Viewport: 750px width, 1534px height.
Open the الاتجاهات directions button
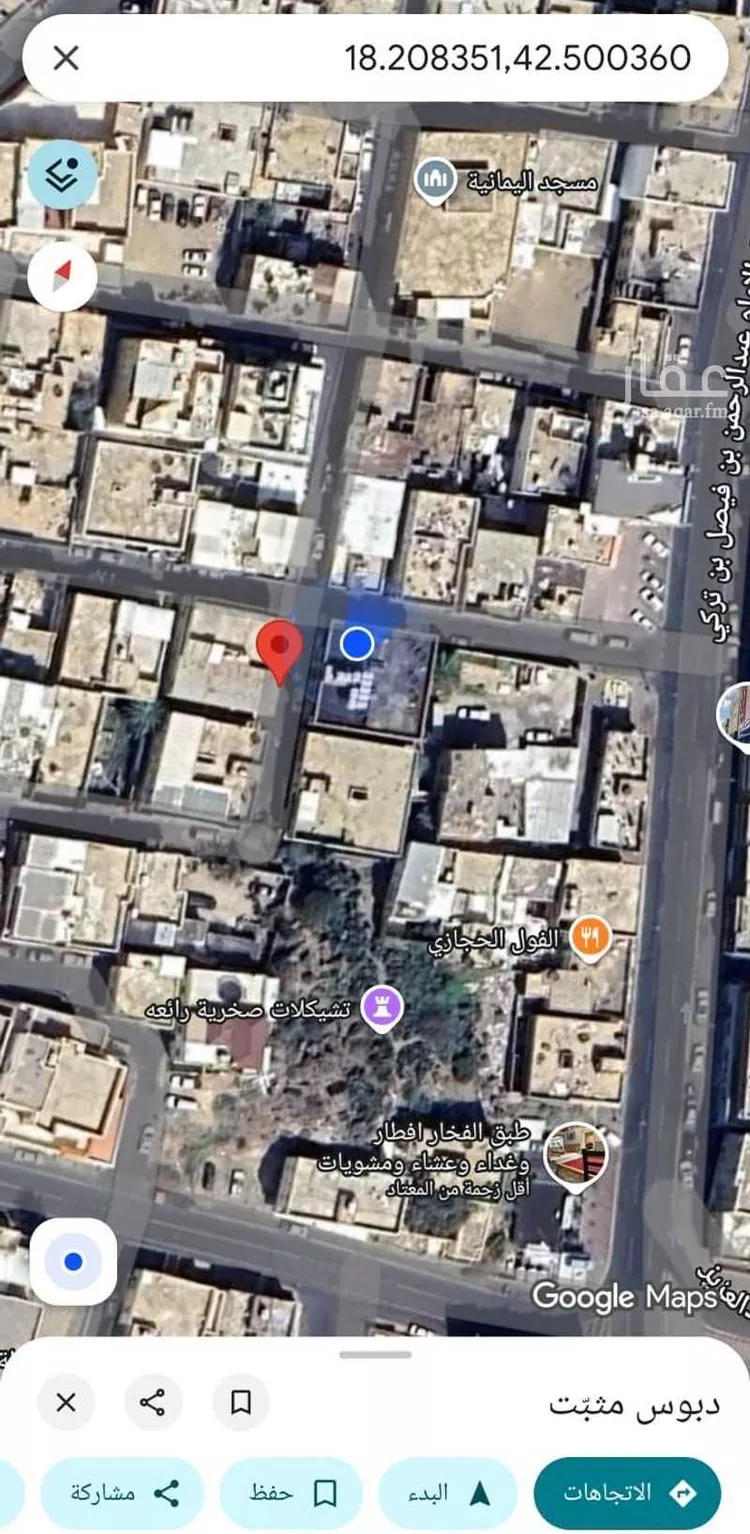click(x=629, y=1491)
